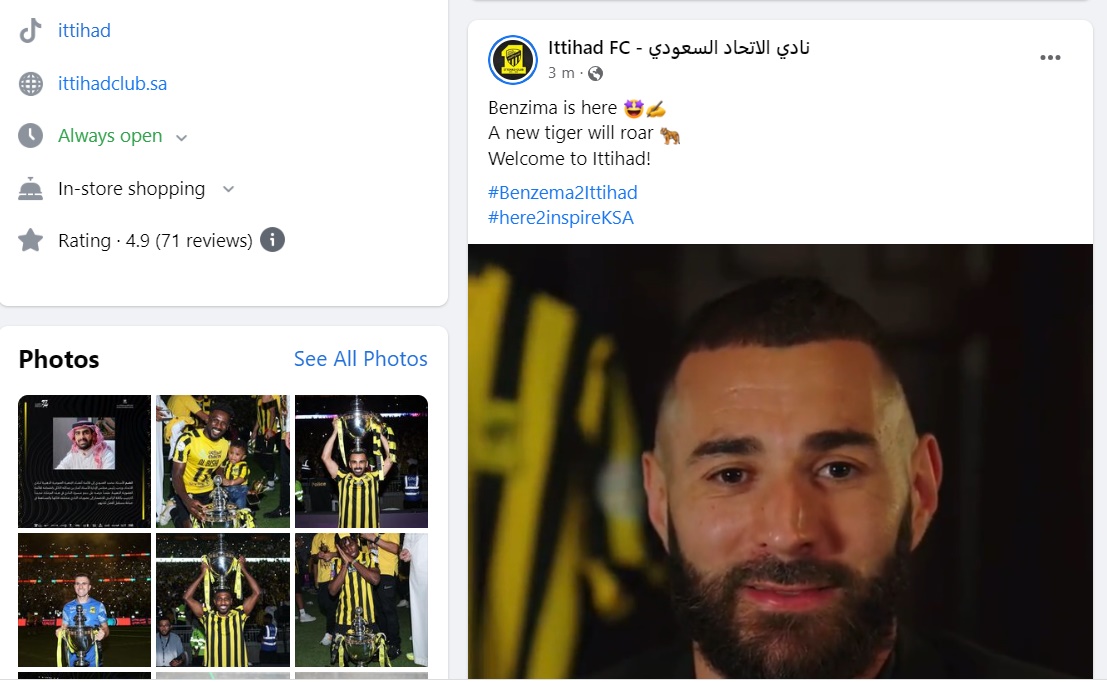Open the post's 3 m timestamp
Viewport: 1107px width, 682px height.
click(x=561, y=73)
